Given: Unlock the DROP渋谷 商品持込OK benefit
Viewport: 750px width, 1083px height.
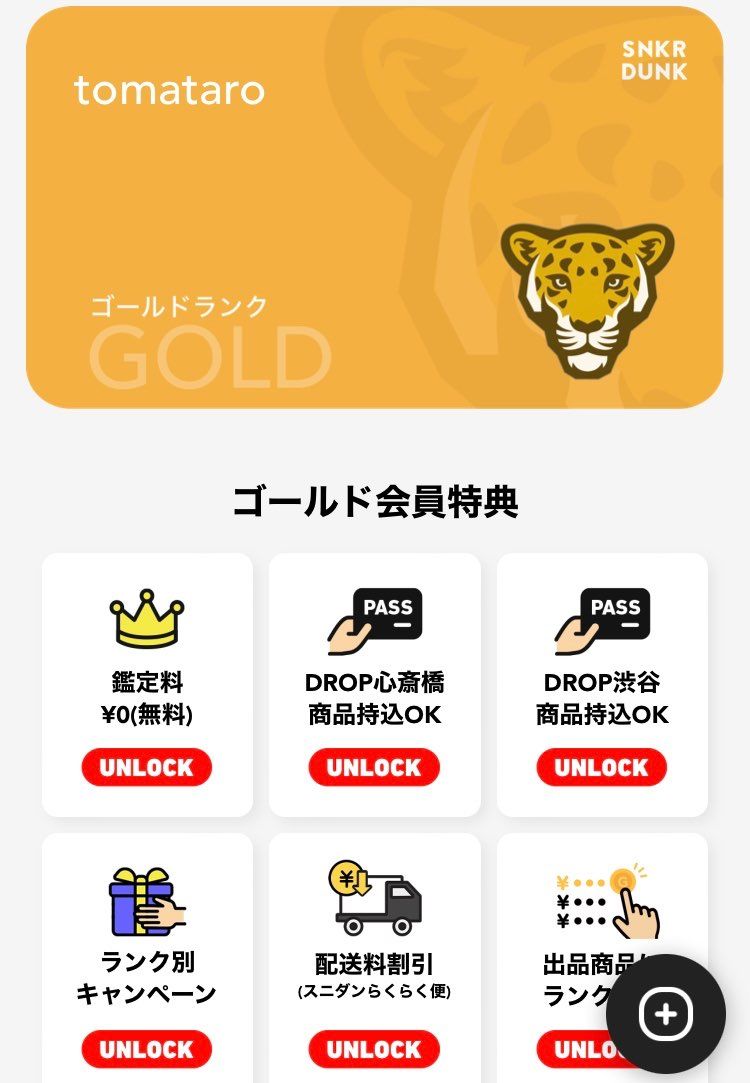Looking at the screenshot, I should pos(600,767).
